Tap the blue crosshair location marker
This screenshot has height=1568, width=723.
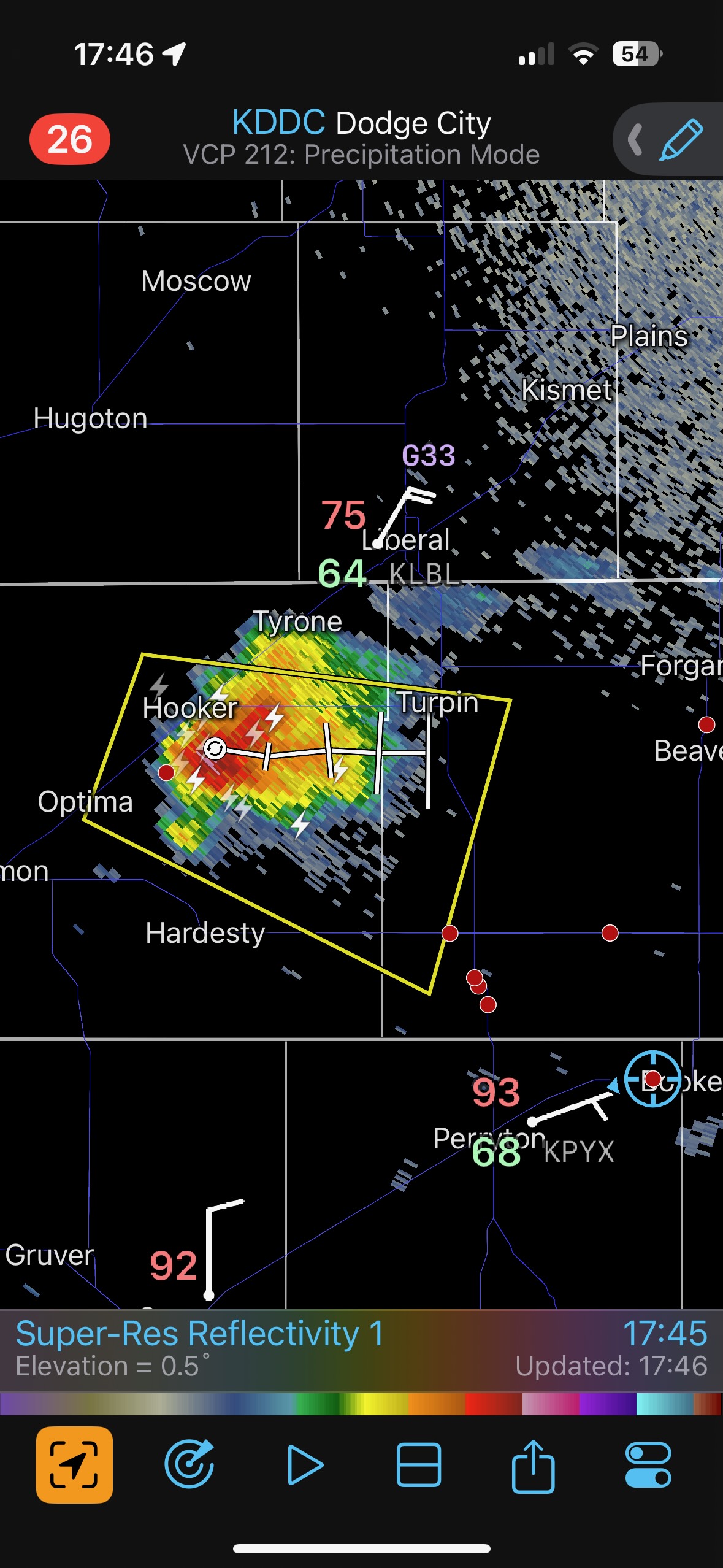tap(652, 1078)
